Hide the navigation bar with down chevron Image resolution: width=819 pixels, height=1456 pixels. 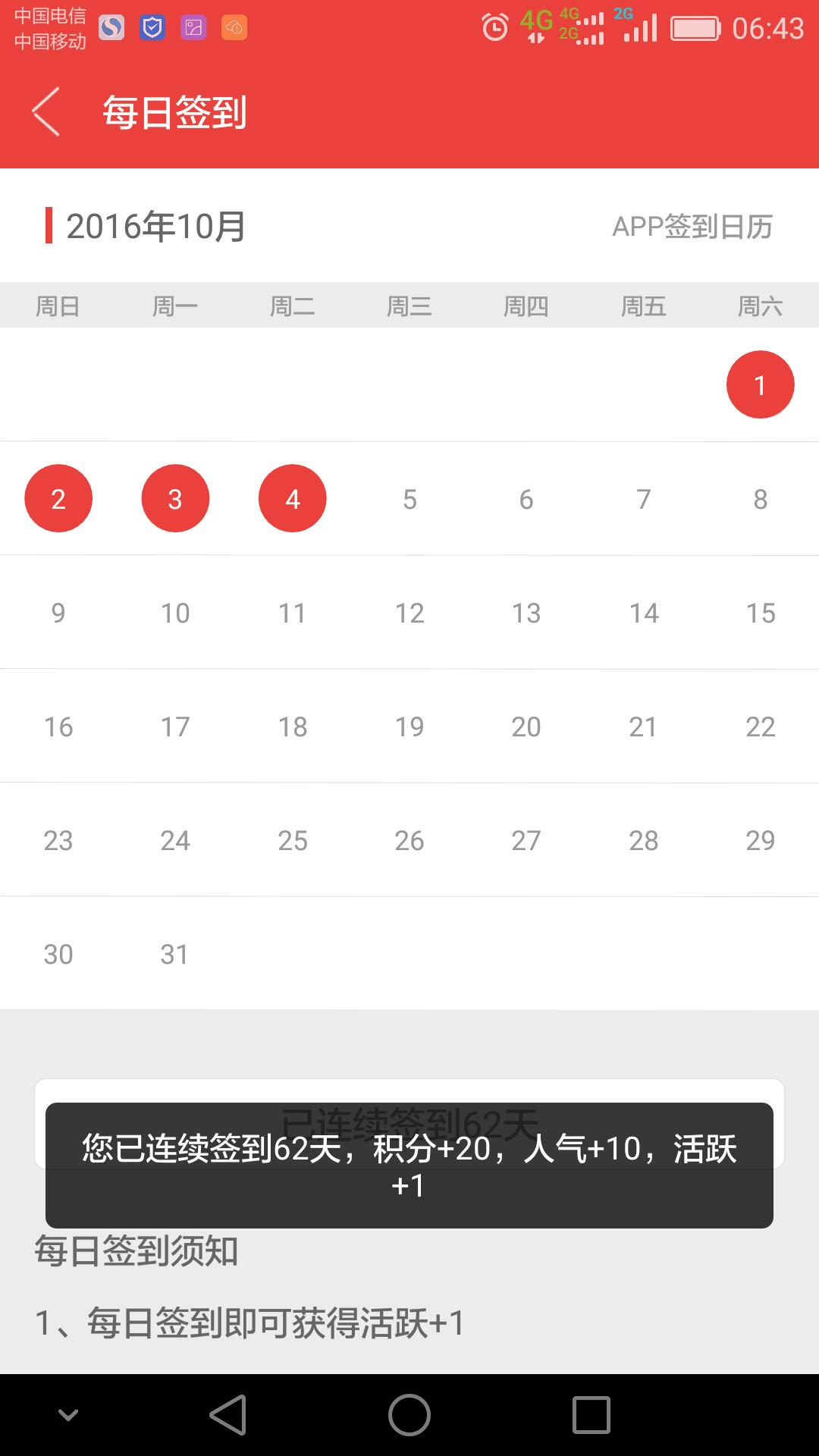coord(68,1415)
